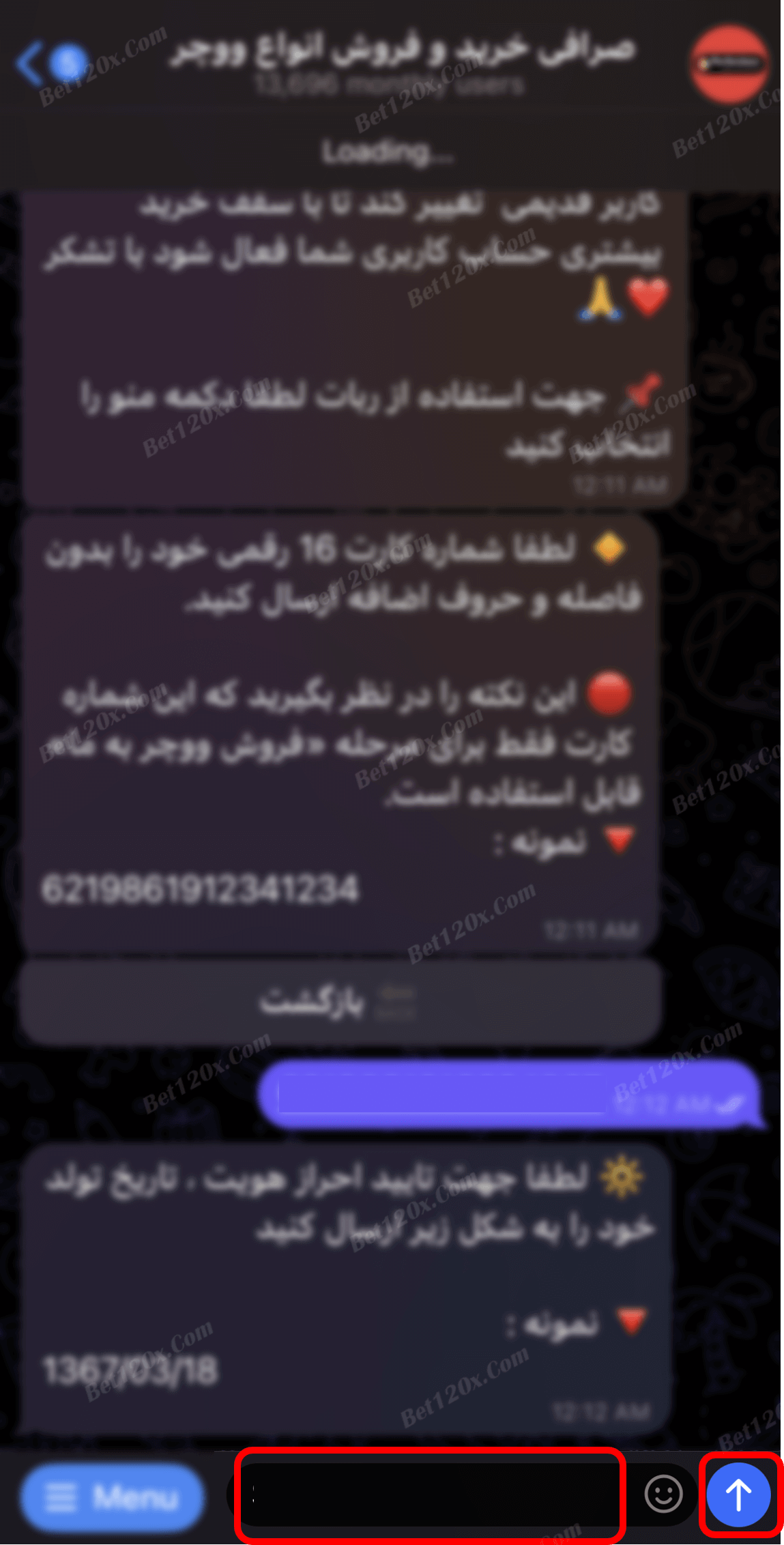Send the typed message
The image size is (784, 1545).
point(738,1495)
